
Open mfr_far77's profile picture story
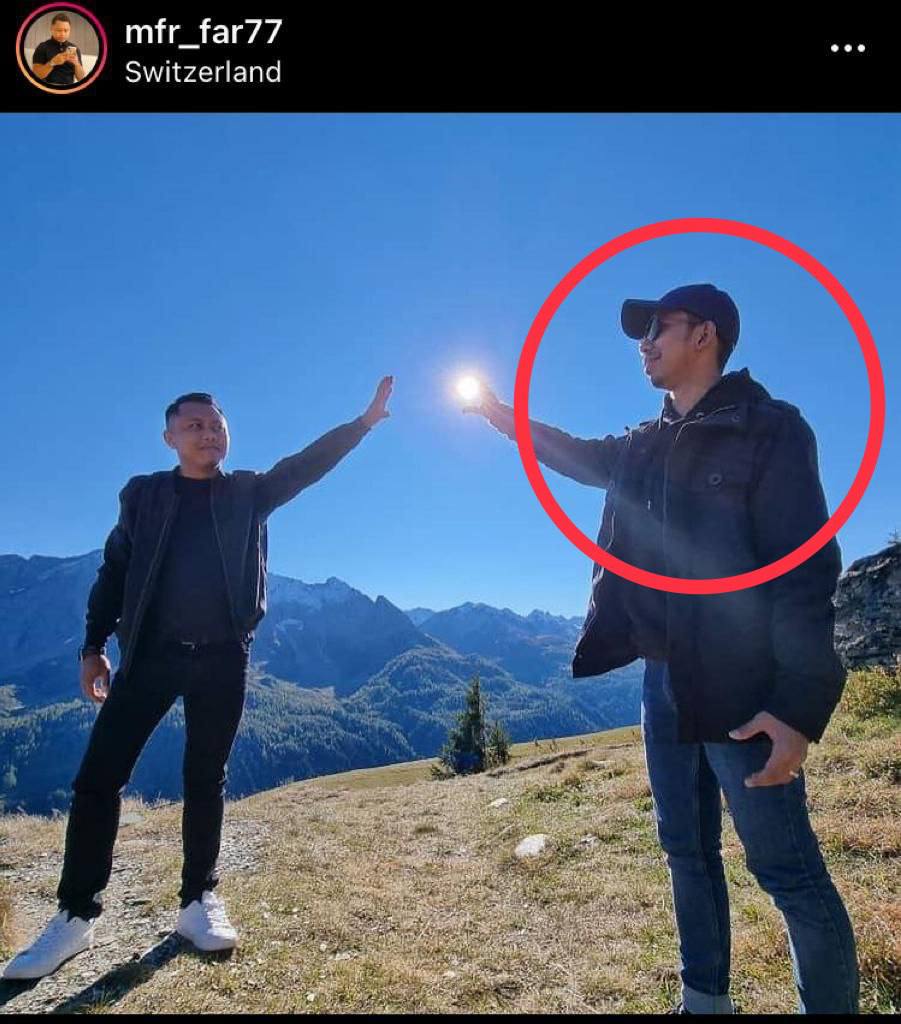click(61, 48)
